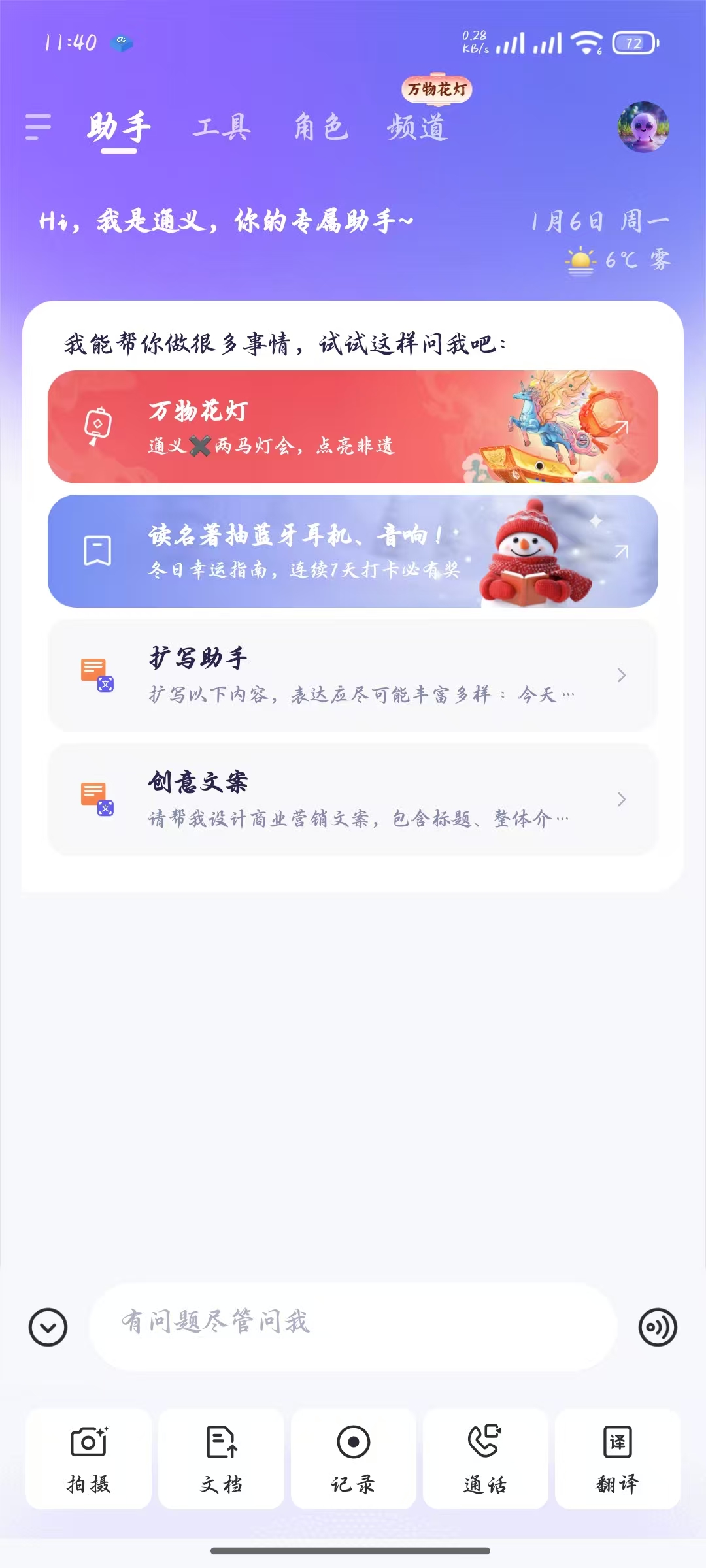Open your profile avatar in the top corner

(643, 127)
